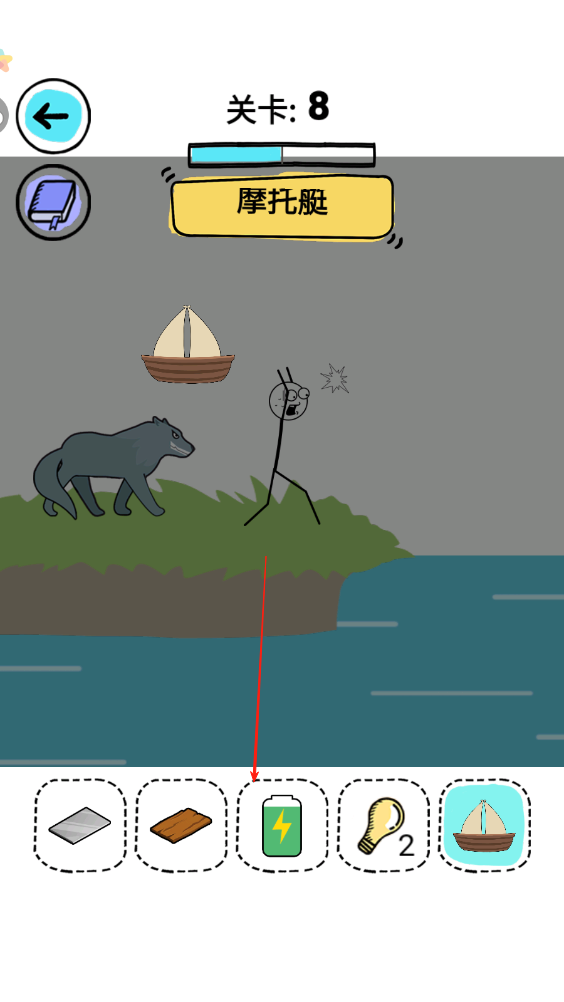This screenshot has width=564, height=1002.
Task: Select the metal sheet item
Action: coord(80,825)
